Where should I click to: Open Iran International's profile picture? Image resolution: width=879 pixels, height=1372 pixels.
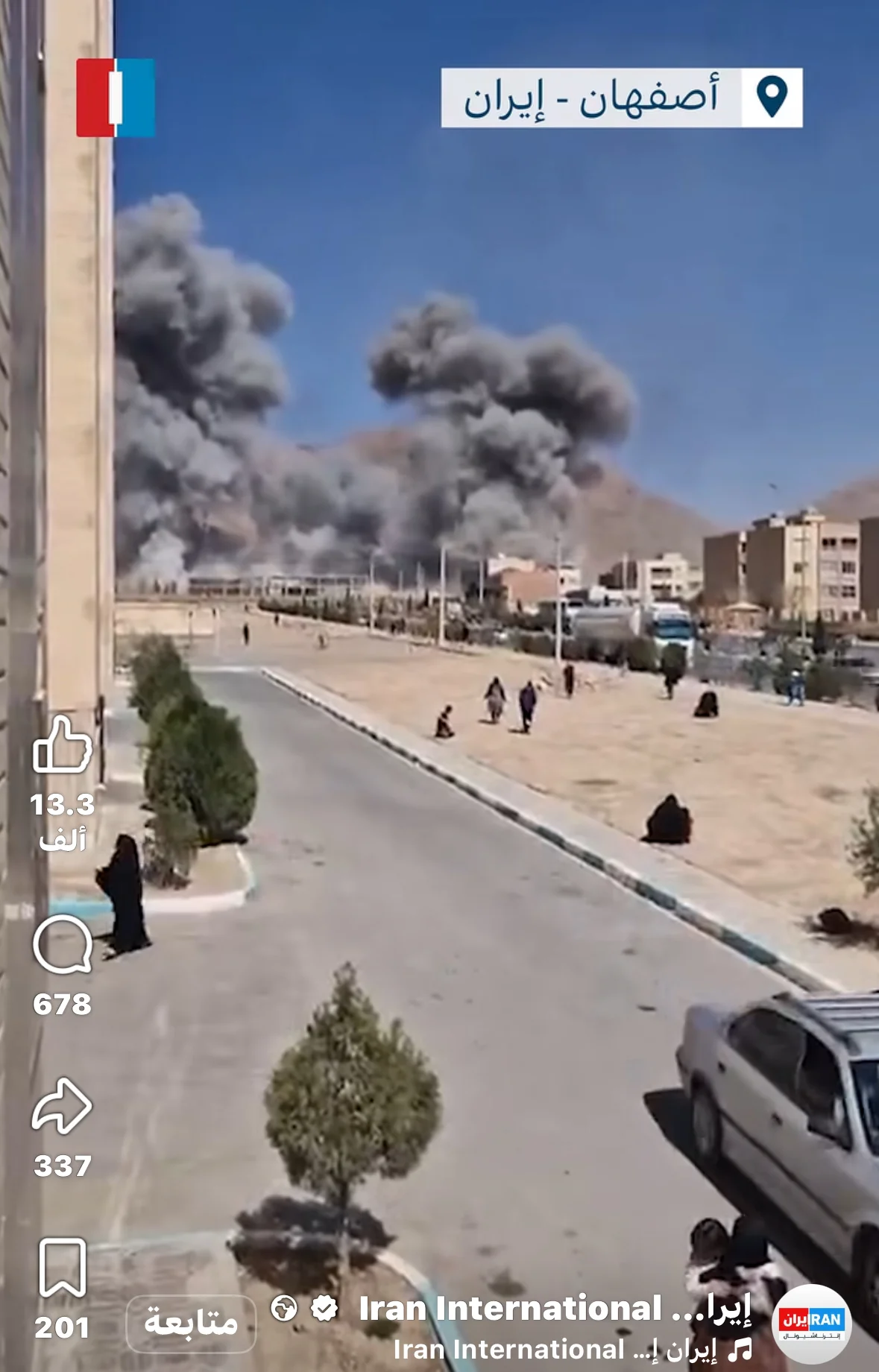point(811,1324)
